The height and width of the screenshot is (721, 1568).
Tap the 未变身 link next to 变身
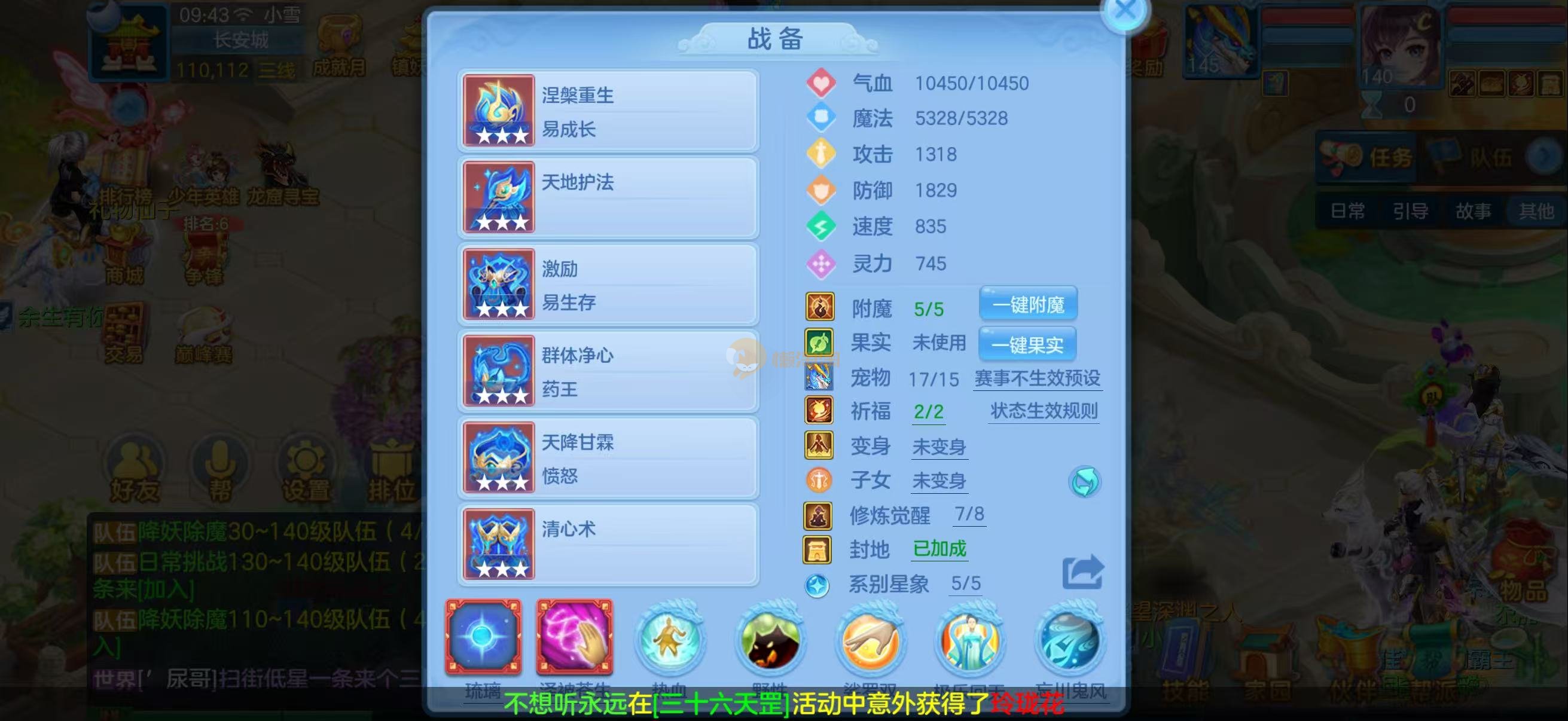(939, 447)
